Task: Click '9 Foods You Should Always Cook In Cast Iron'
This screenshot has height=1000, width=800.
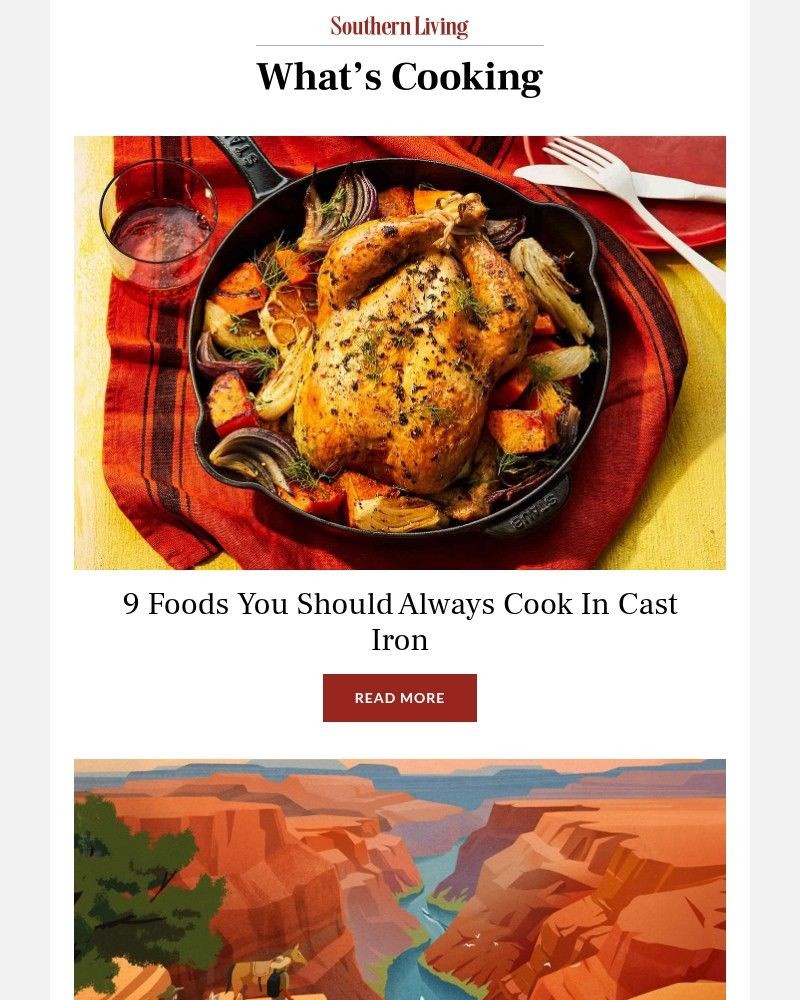Action: (x=399, y=620)
